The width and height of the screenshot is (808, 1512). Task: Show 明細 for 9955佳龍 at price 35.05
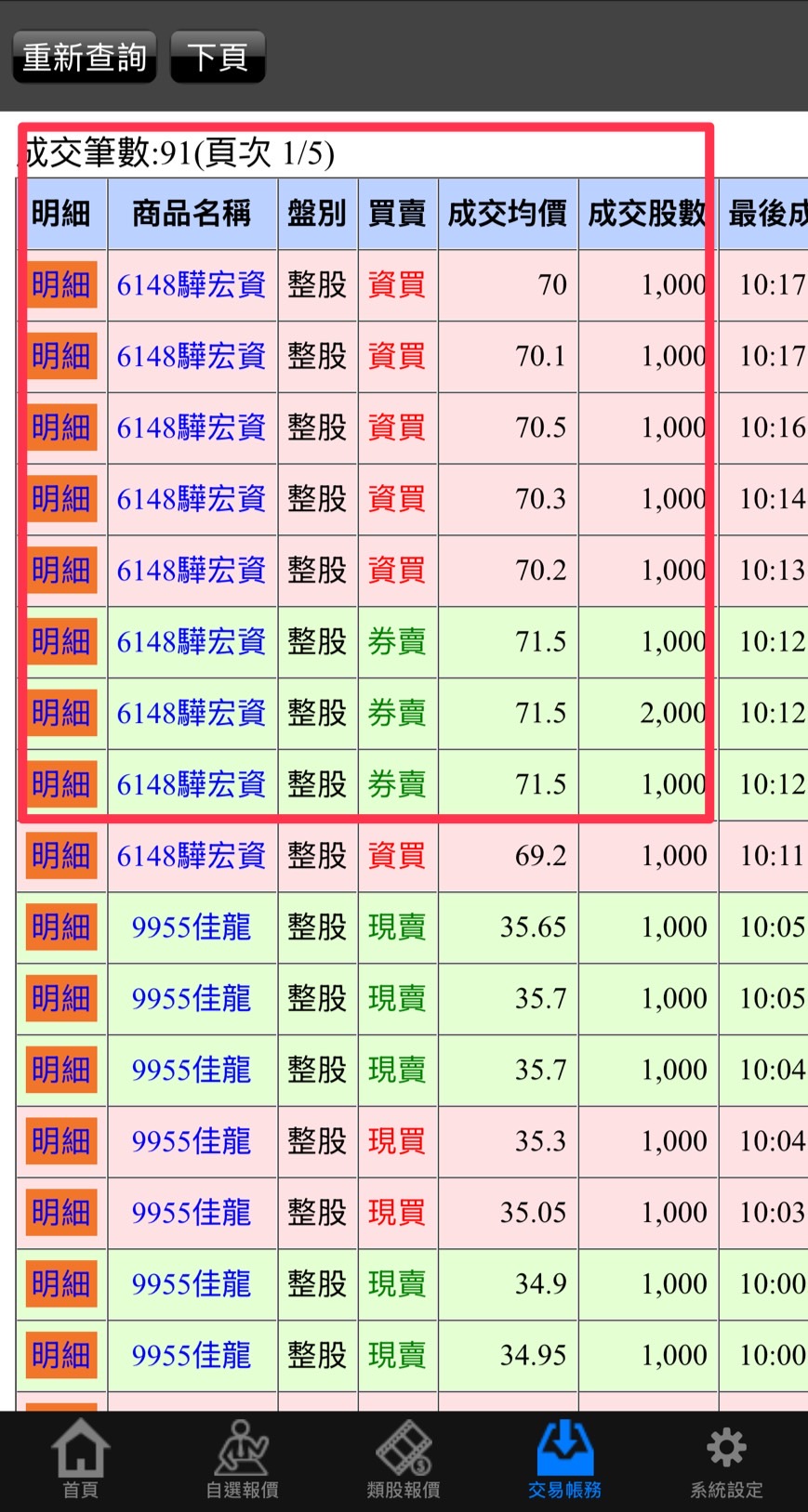(61, 1212)
